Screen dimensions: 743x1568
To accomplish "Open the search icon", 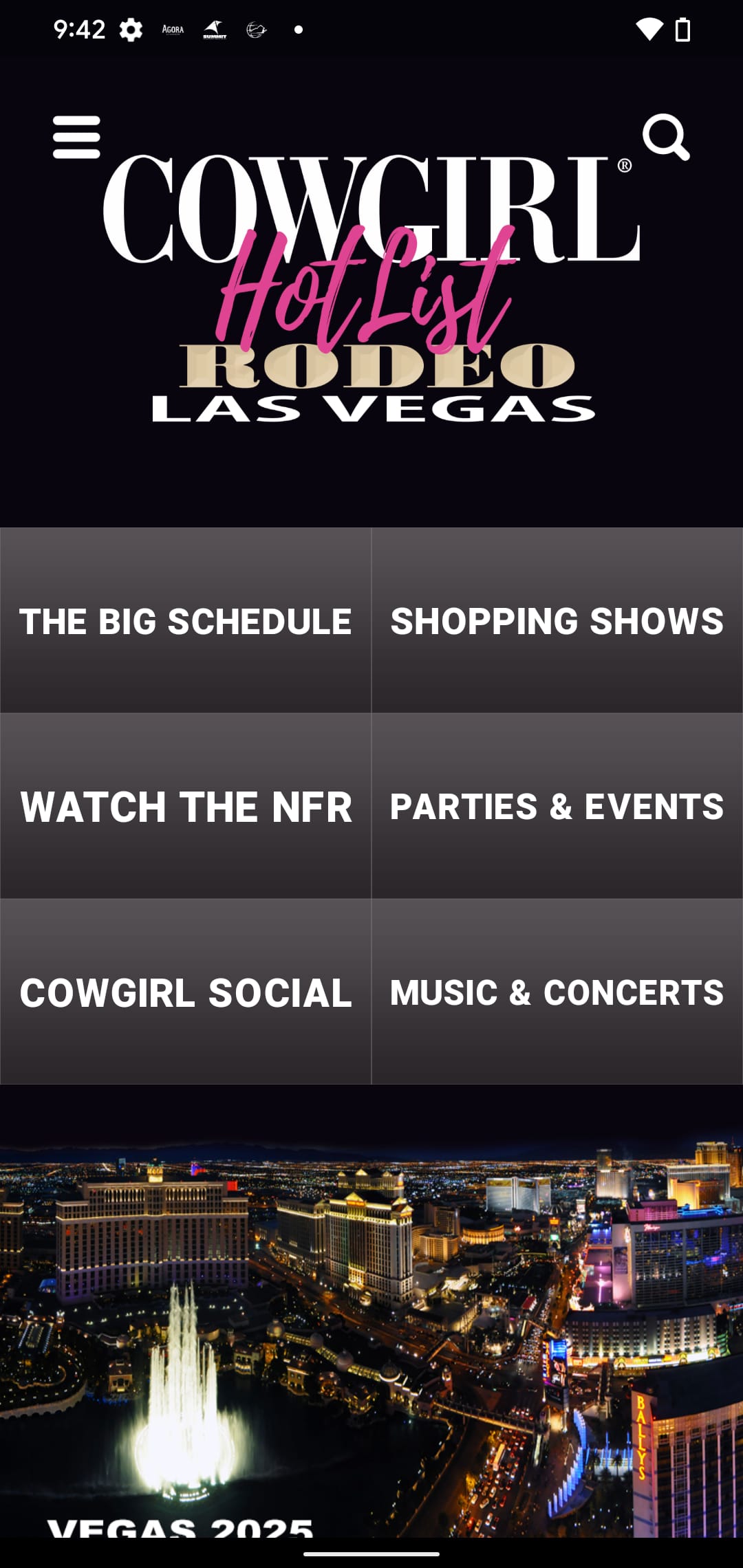I will 665,137.
